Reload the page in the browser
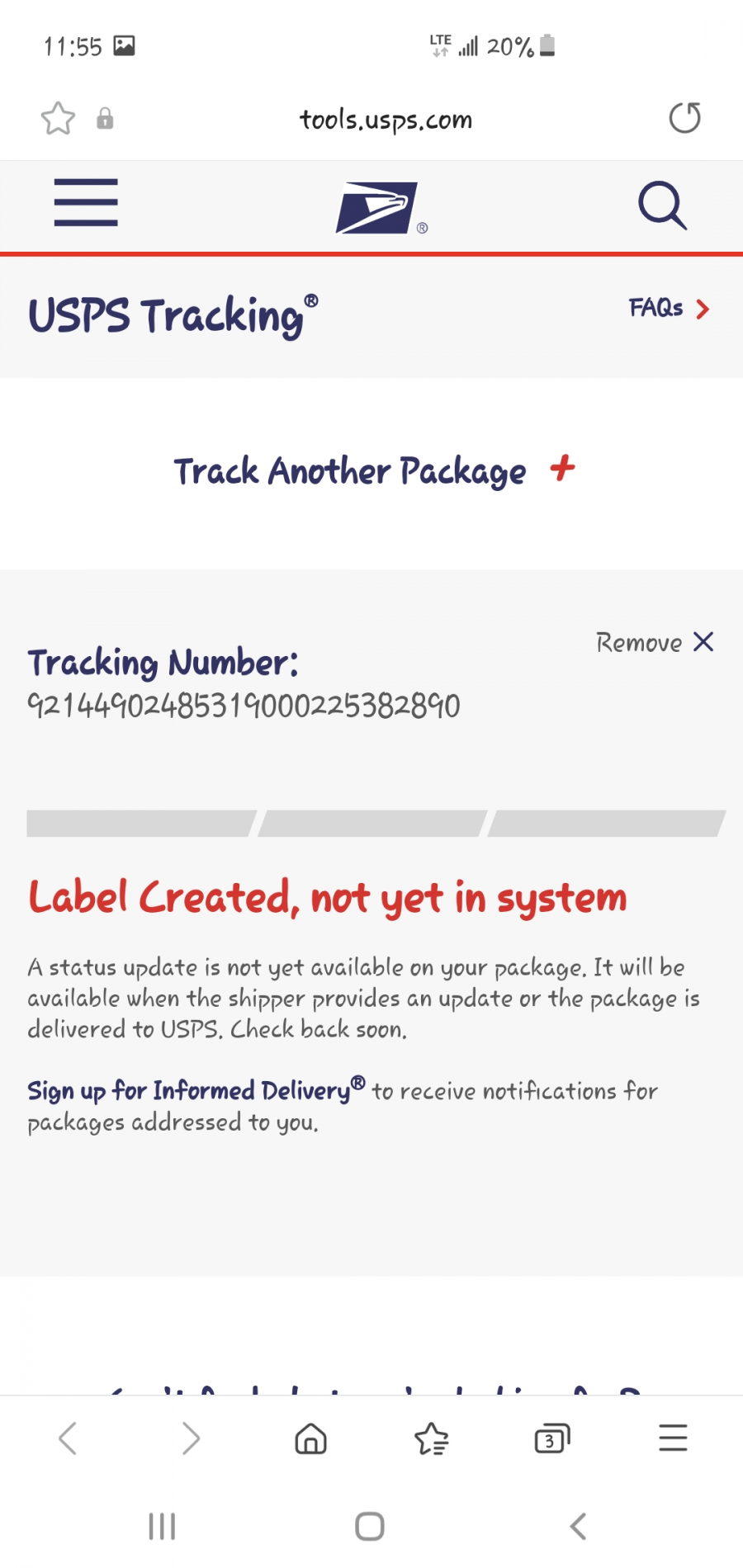Screen dimensions: 743x1568 (684, 118)
